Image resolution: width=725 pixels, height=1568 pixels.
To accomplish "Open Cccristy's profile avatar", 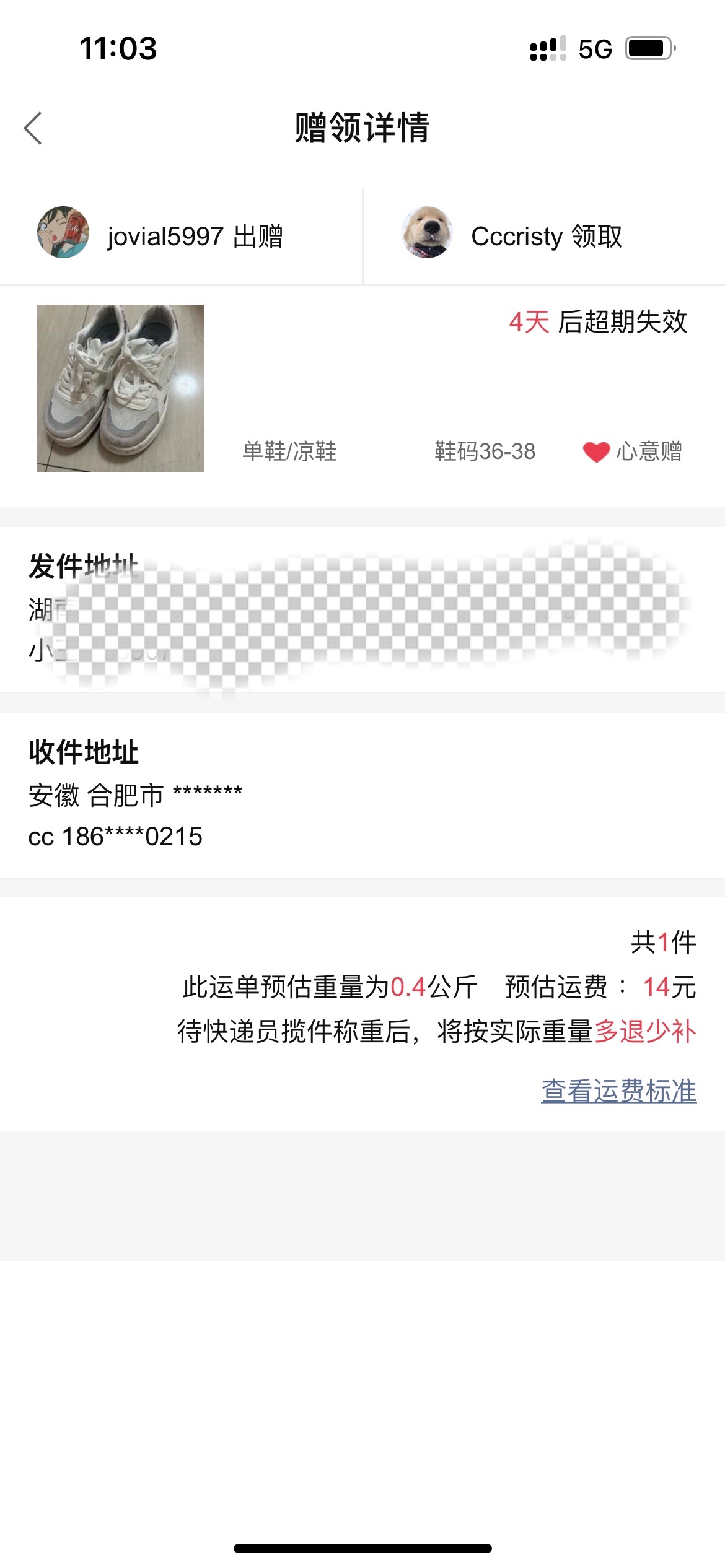I will tap(427, 233).
